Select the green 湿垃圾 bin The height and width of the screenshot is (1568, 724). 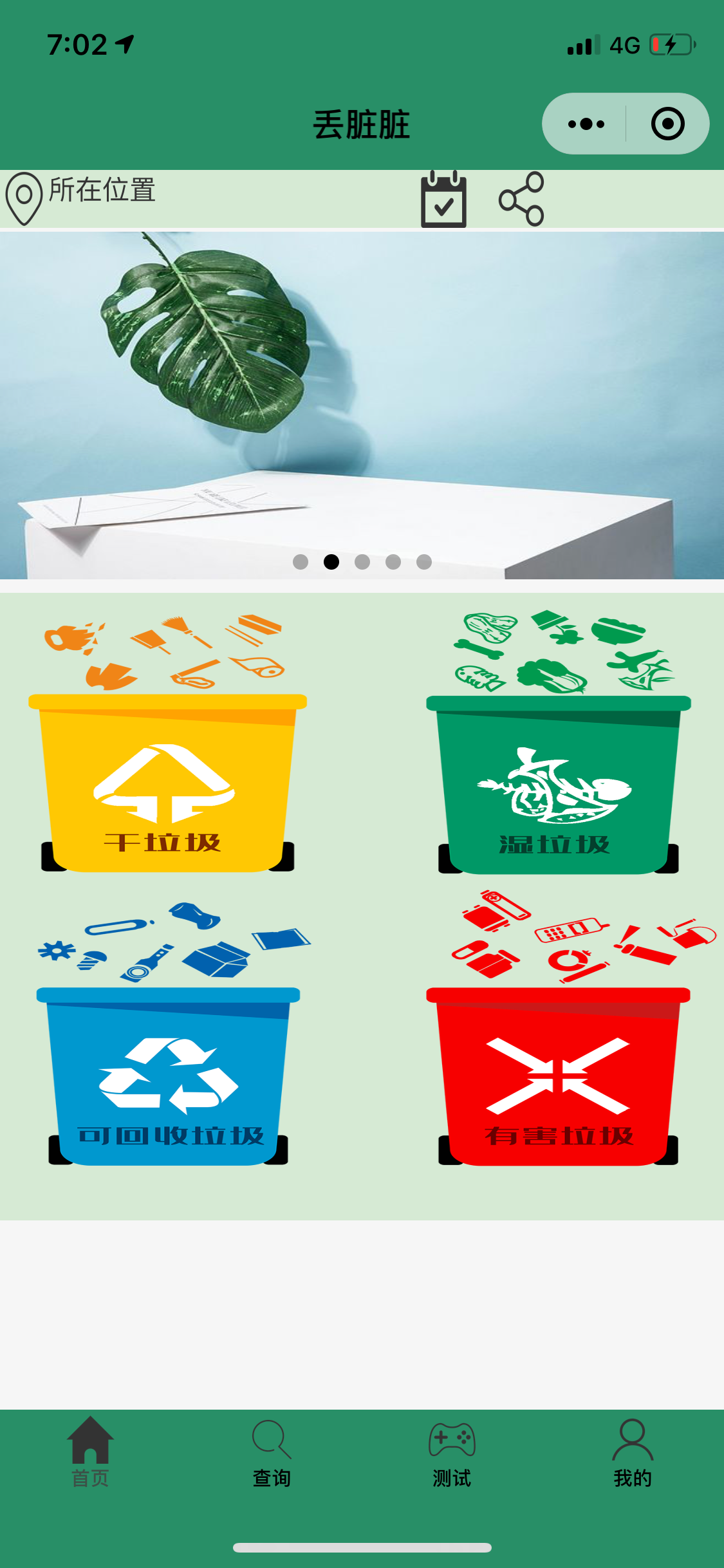pos(558,742)
